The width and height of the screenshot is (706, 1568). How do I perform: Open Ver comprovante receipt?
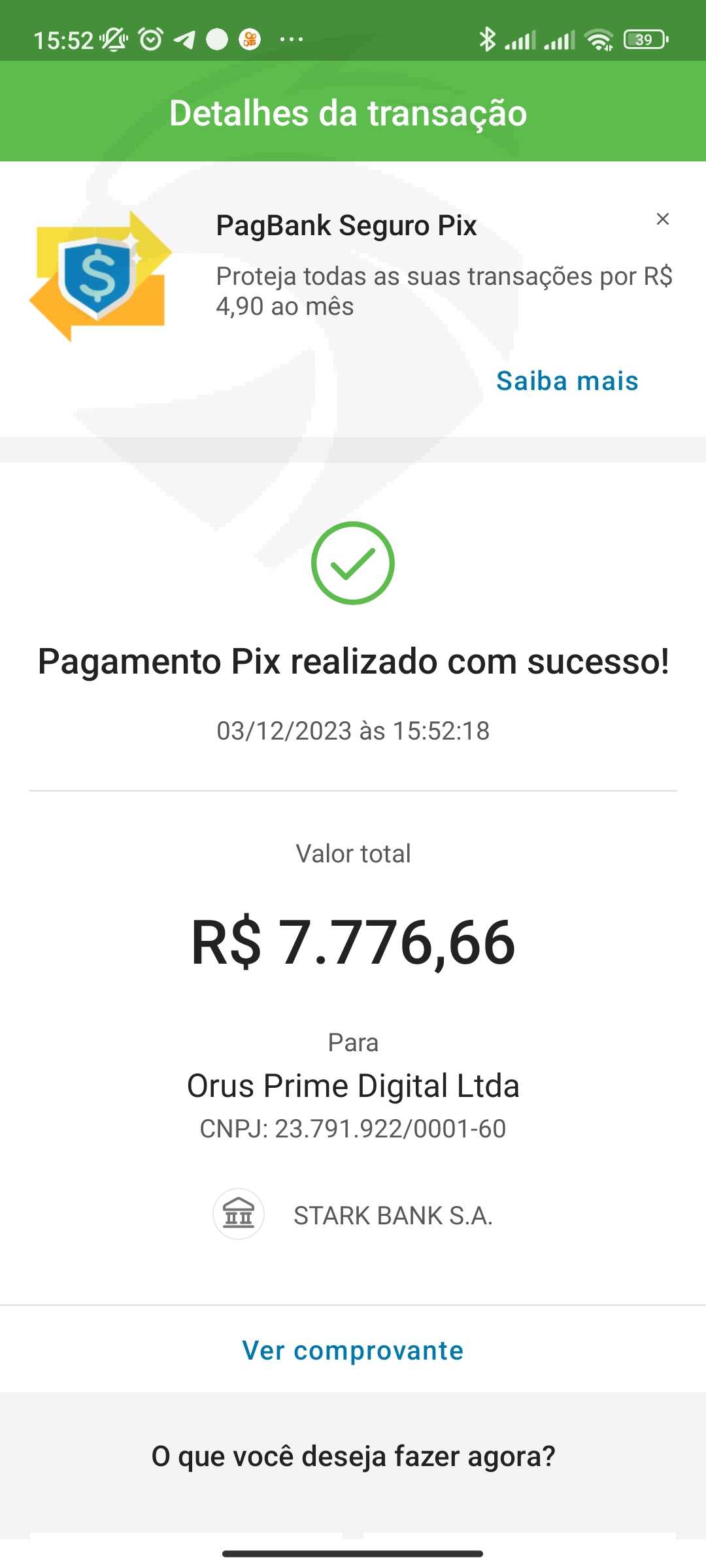353,1350
